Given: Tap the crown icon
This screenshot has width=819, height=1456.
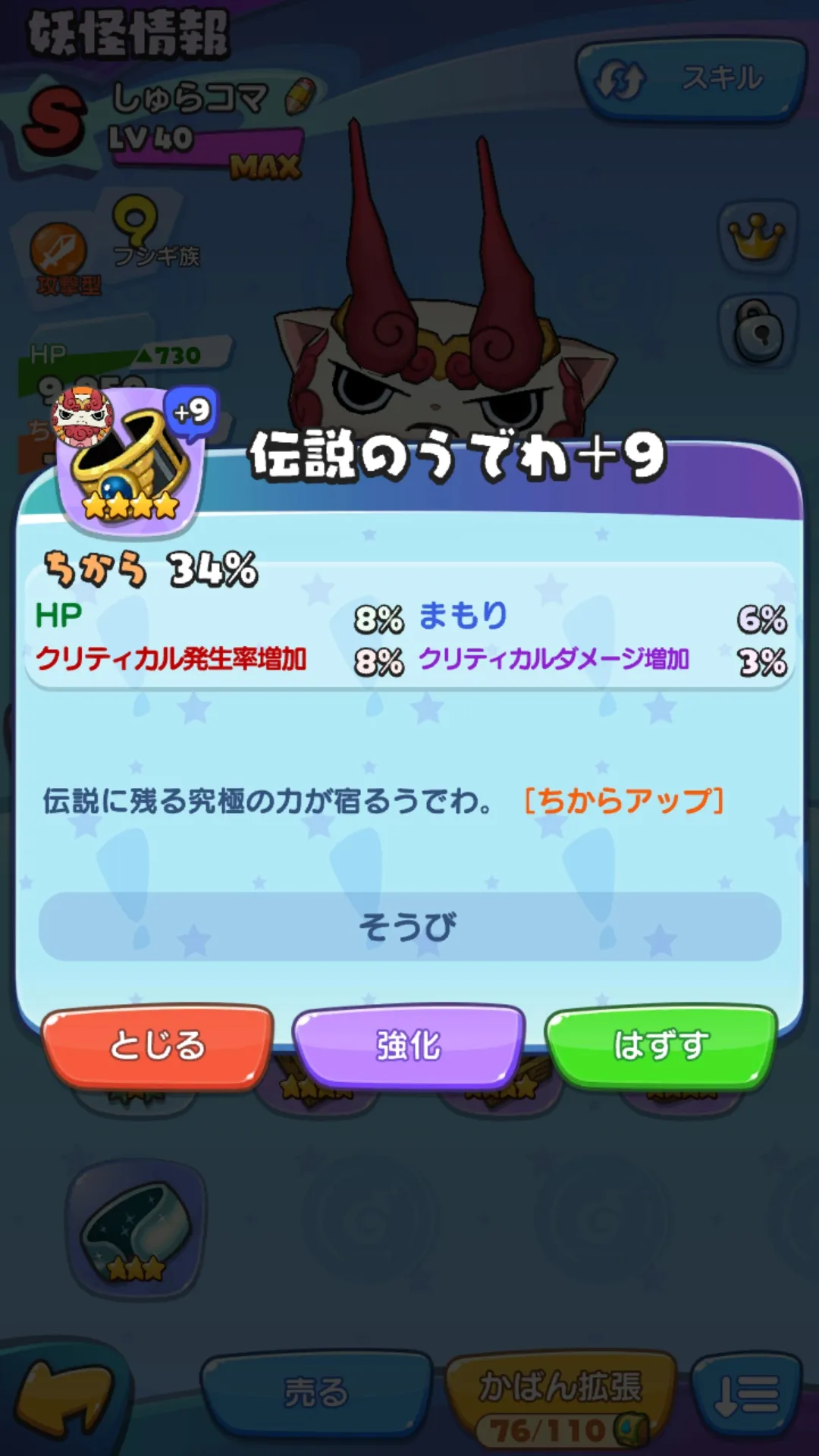Looking at the screenshot, I should click(757, 237).
